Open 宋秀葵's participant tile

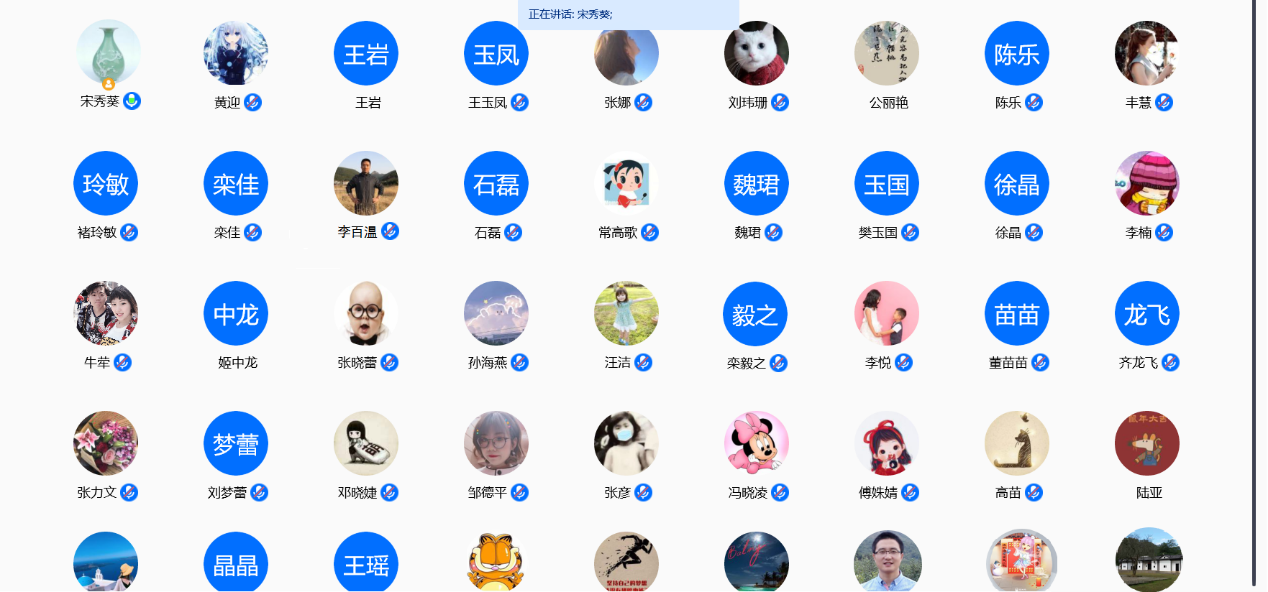coord(108,52)
